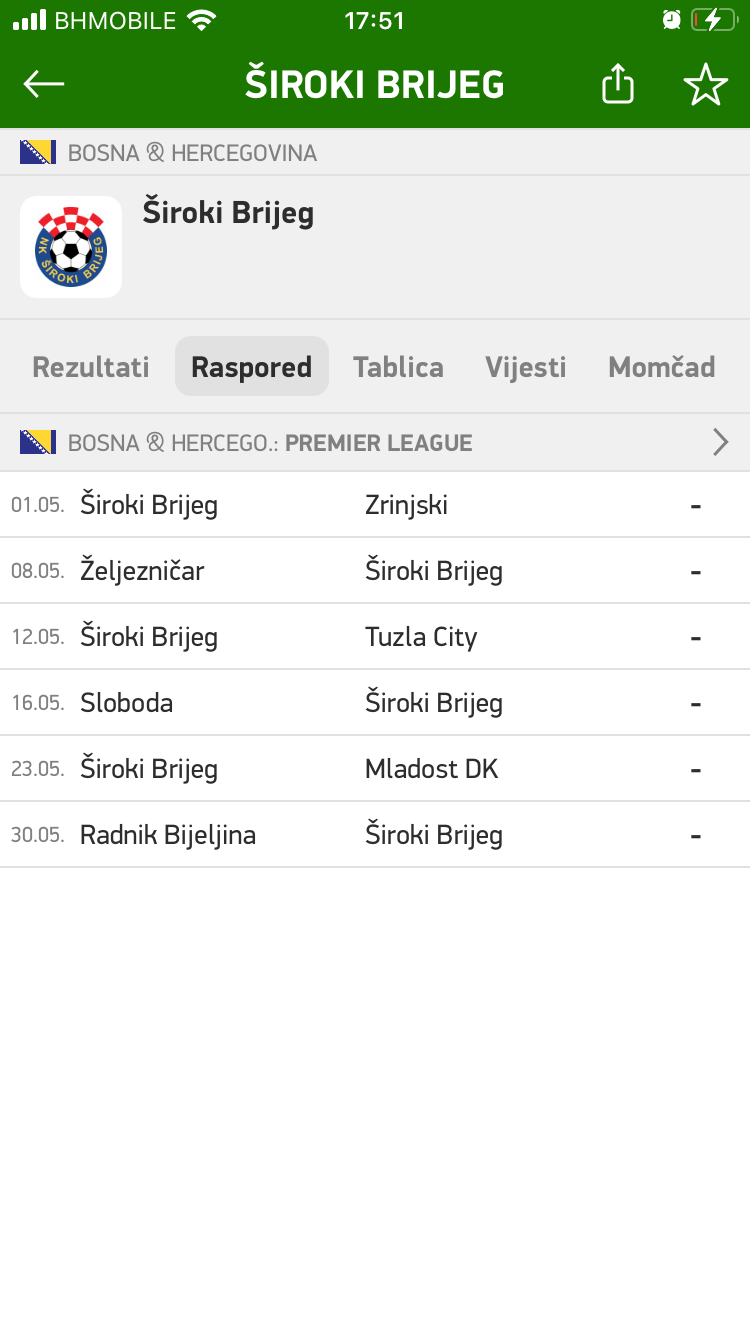Screen dimensions: 750x1334
Task: Select the Raspored tab
Action: click(252, 367)
